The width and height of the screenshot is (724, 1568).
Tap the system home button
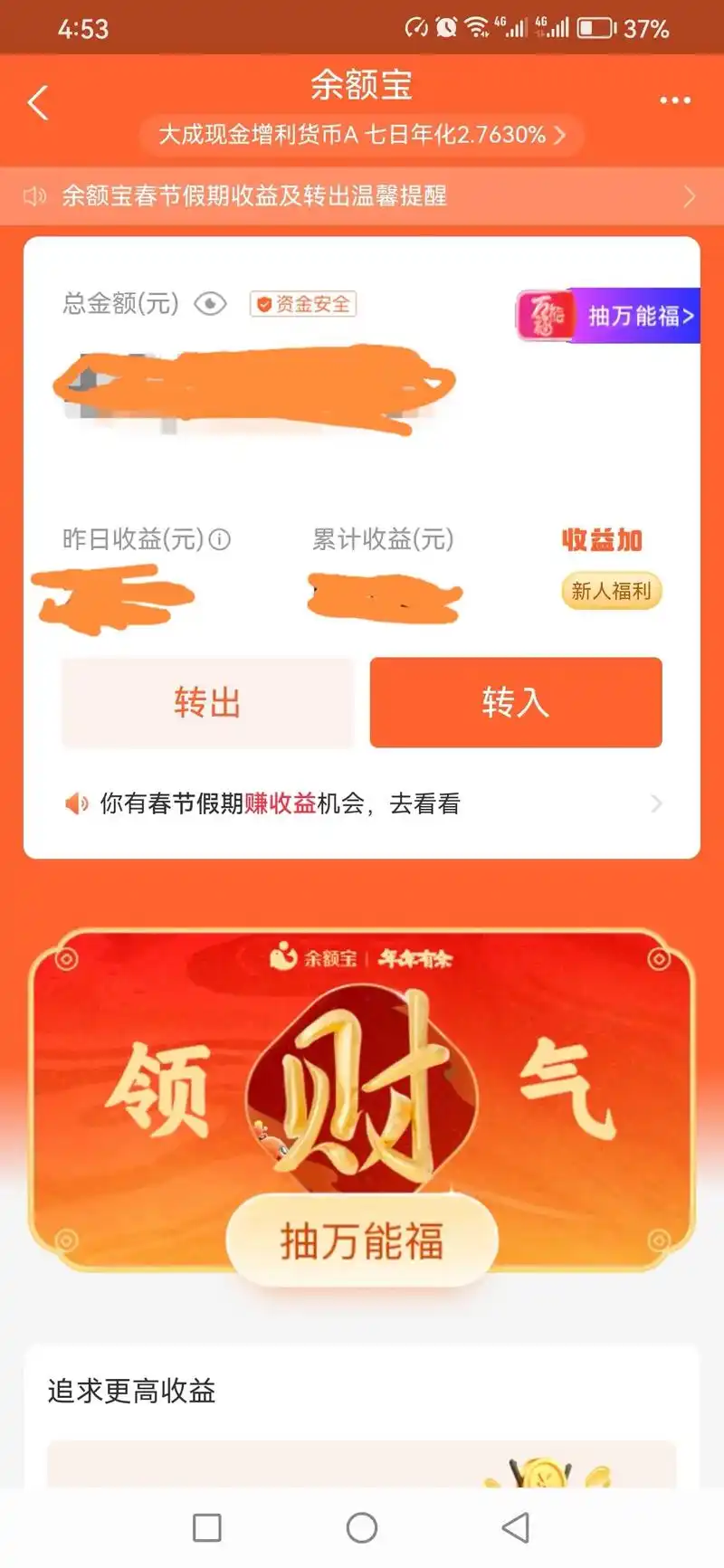(x=362, y=1528)
